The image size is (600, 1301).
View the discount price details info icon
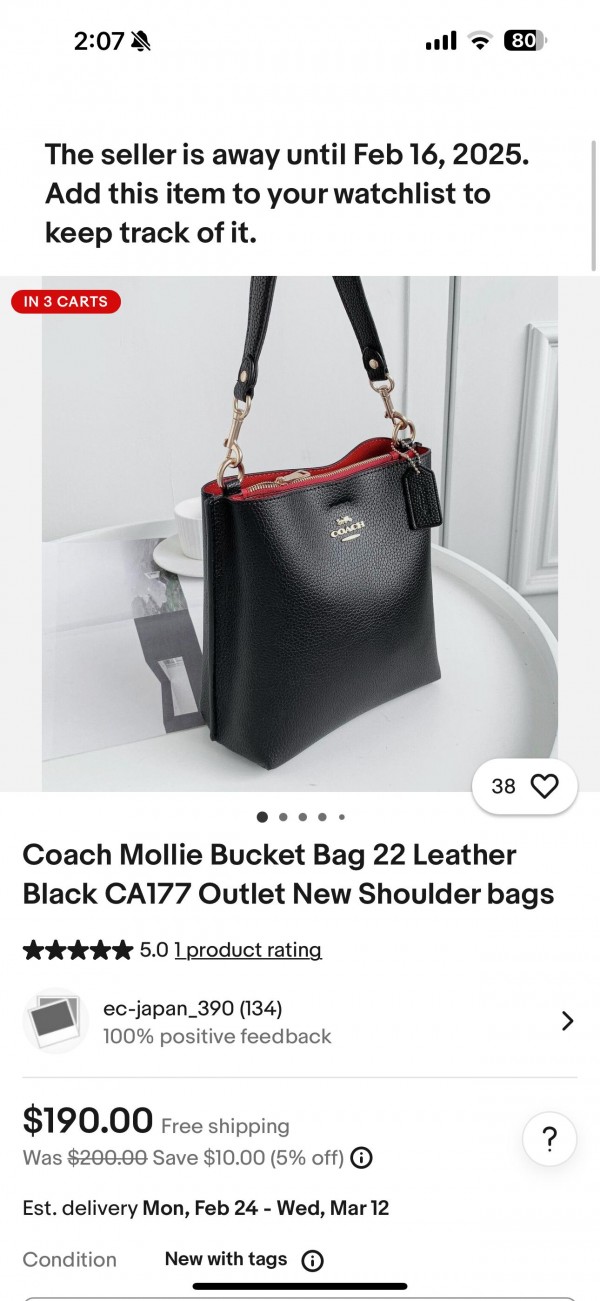point(362,1158)
